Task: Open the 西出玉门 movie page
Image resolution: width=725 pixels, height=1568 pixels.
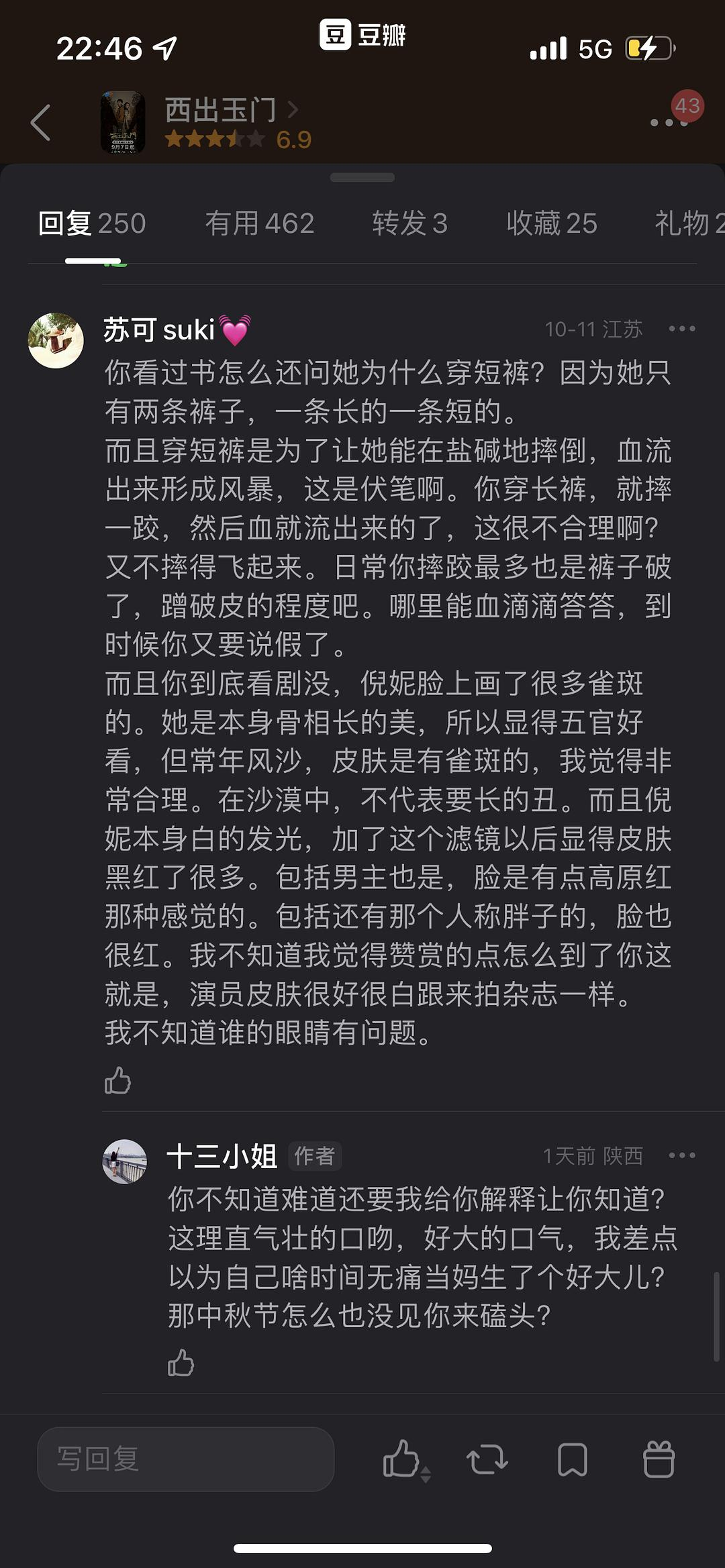Action: 220,111
